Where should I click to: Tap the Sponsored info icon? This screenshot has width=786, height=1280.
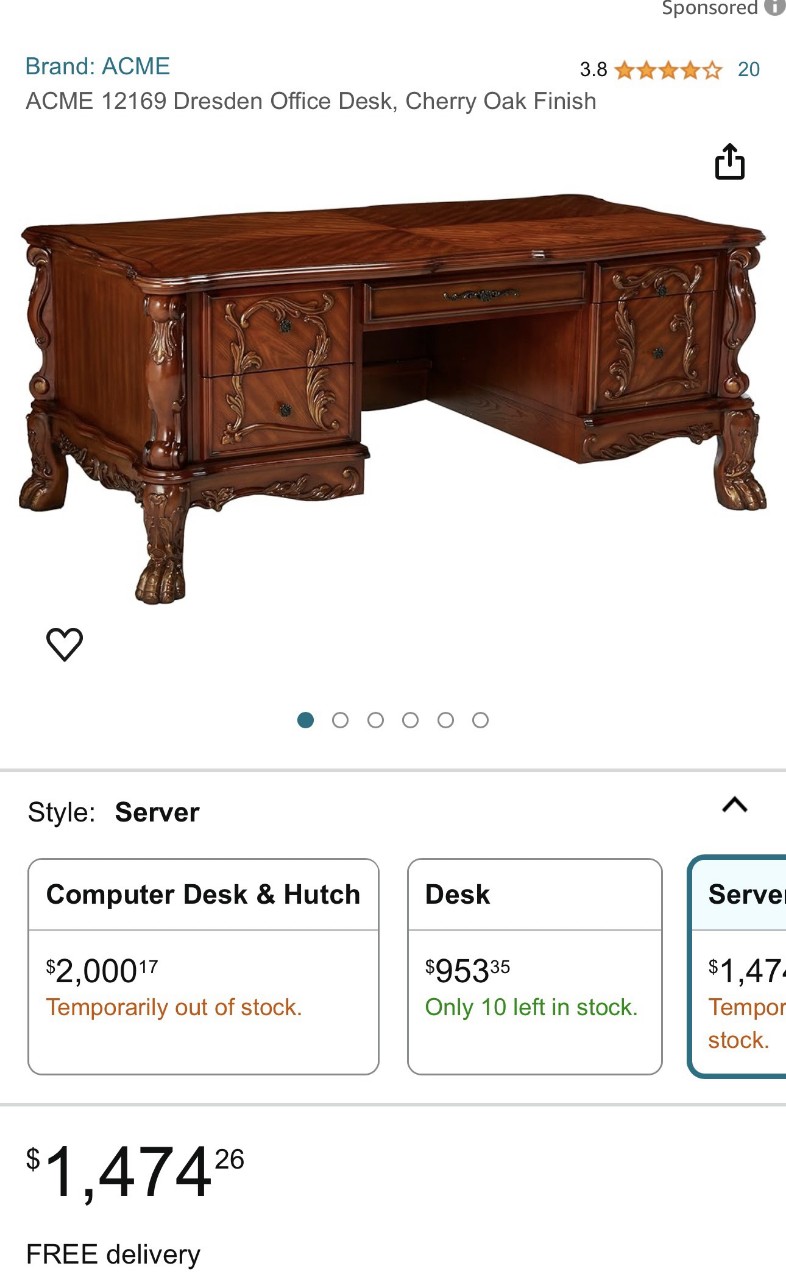coord(775,8)
